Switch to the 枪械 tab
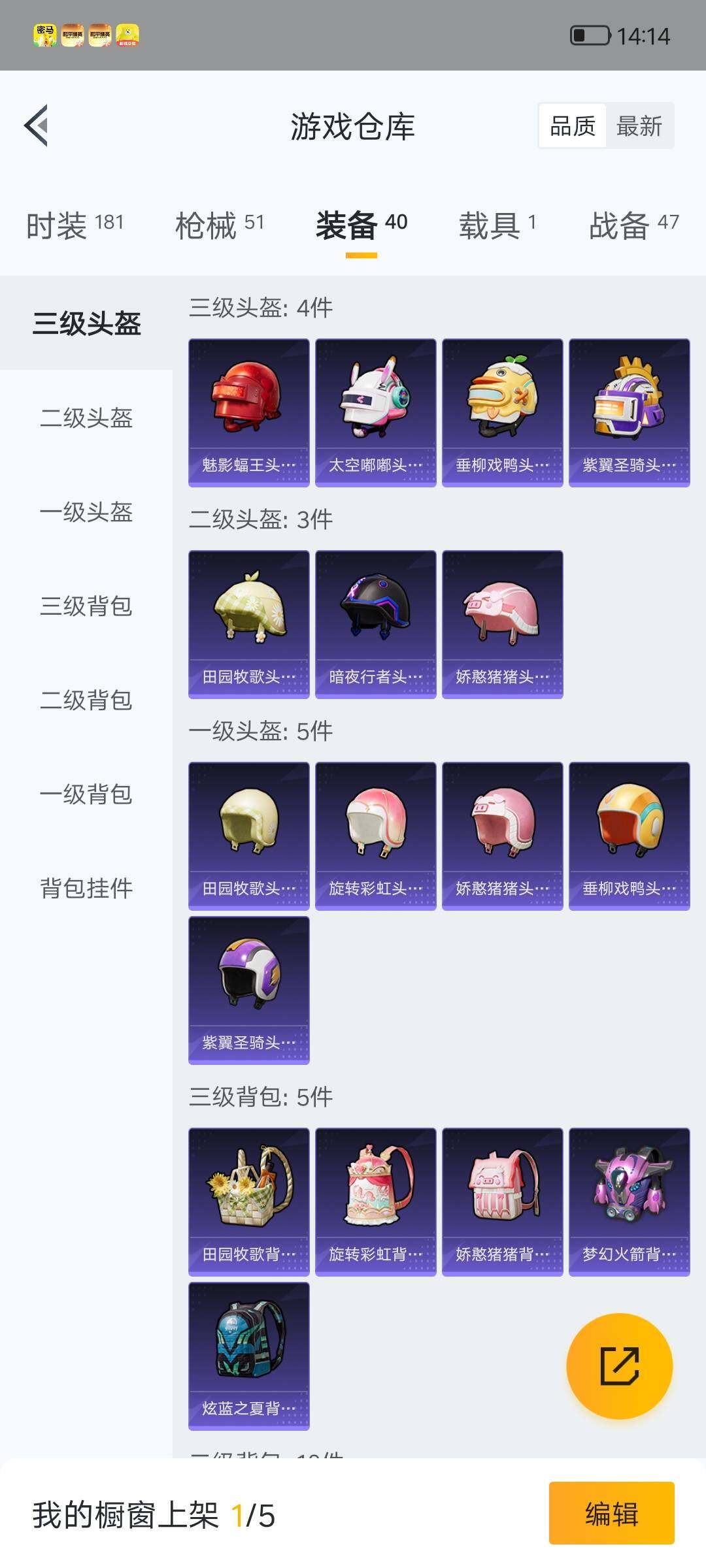This screenshot has height=1568, width=706. 209,223
